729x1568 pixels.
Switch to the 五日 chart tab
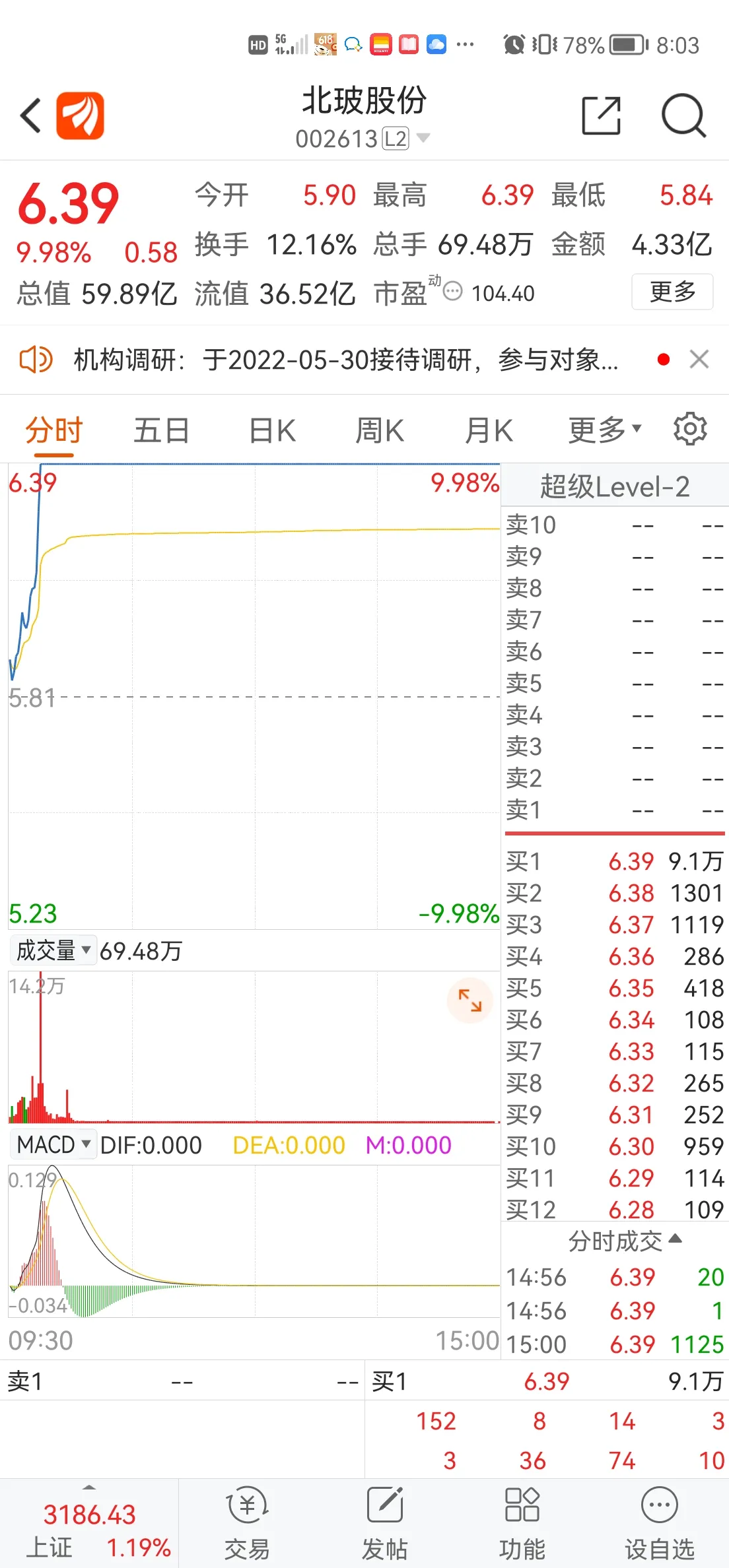click(161, 431)
